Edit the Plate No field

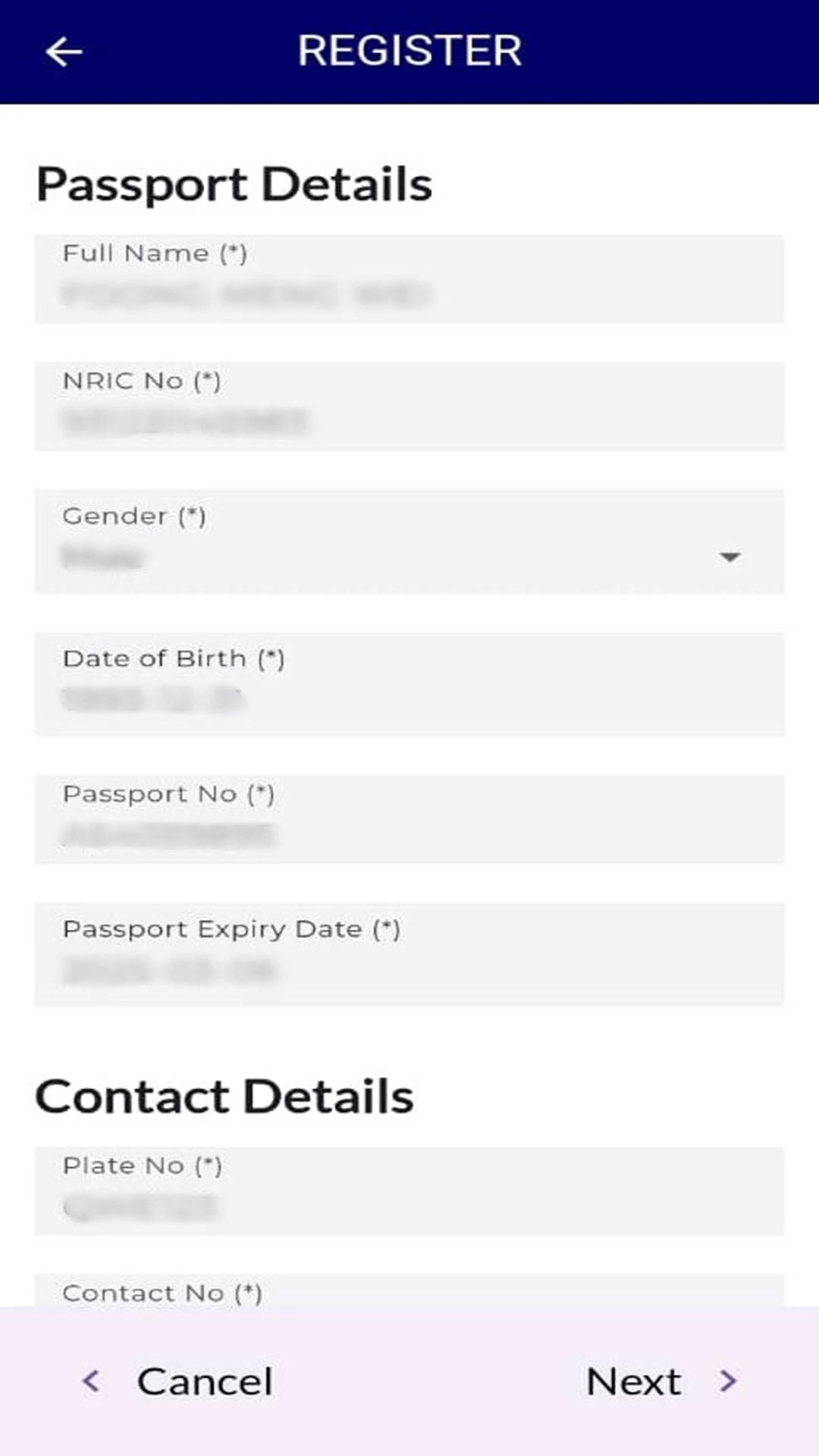pos(409,1191)
